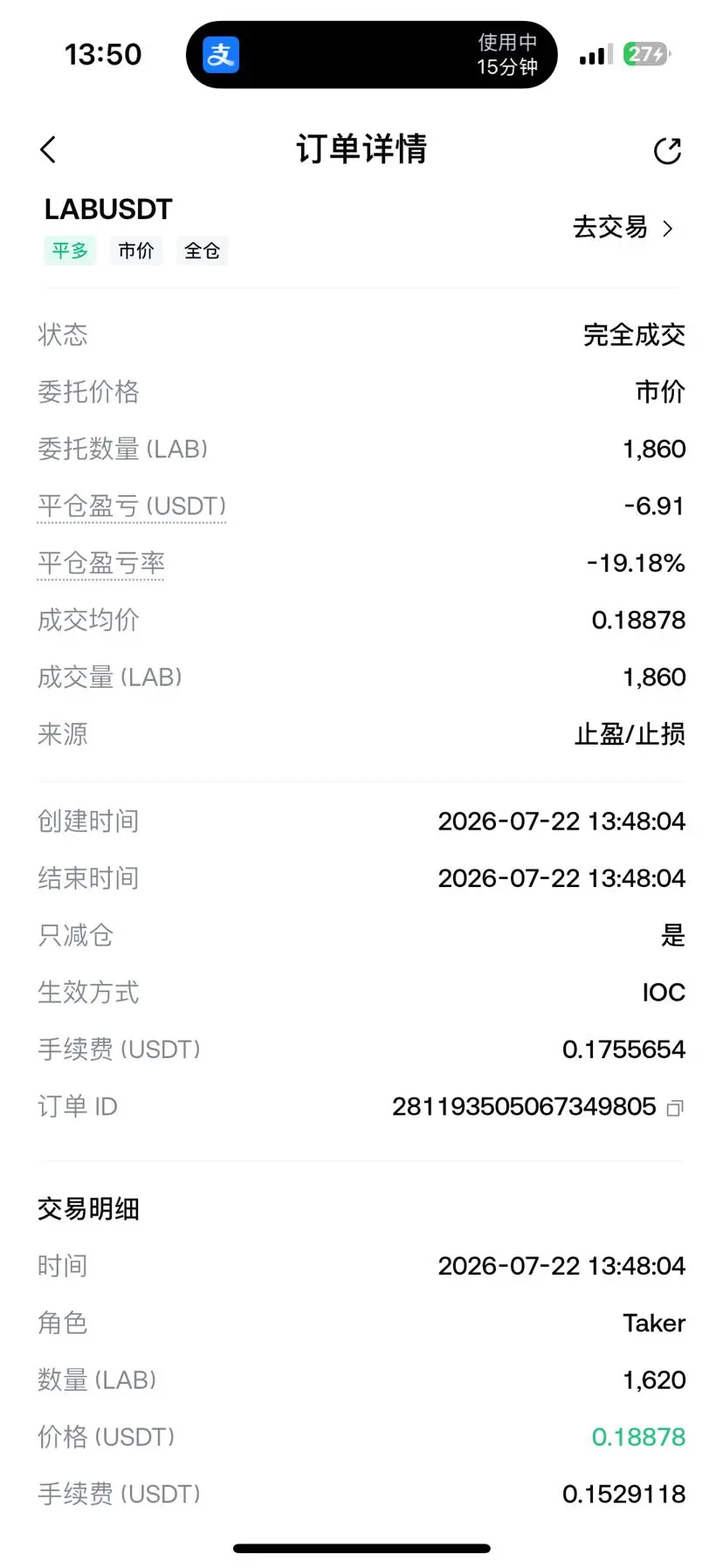
Task: Share the order details
Action: click(667, 150)
